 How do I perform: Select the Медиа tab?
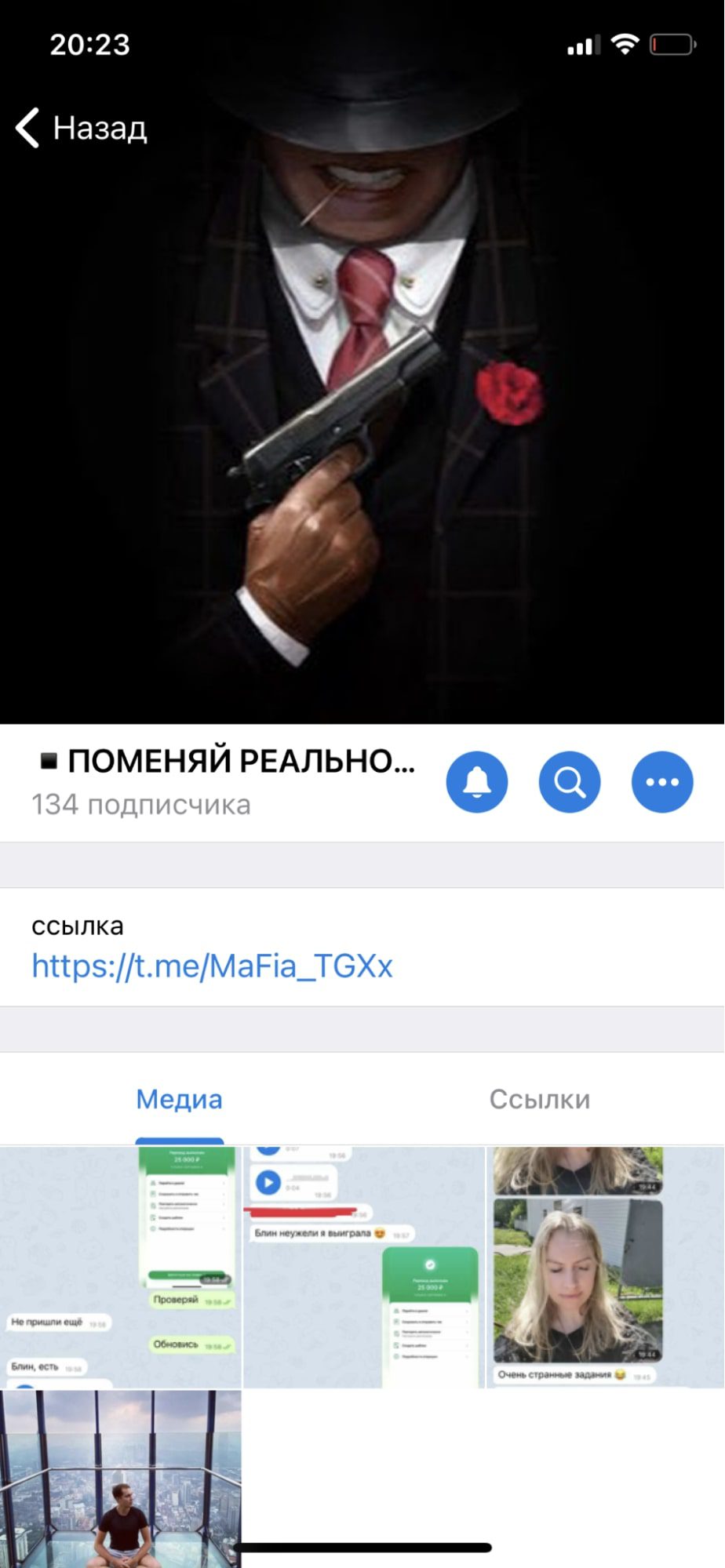[x=179, y=1099]
